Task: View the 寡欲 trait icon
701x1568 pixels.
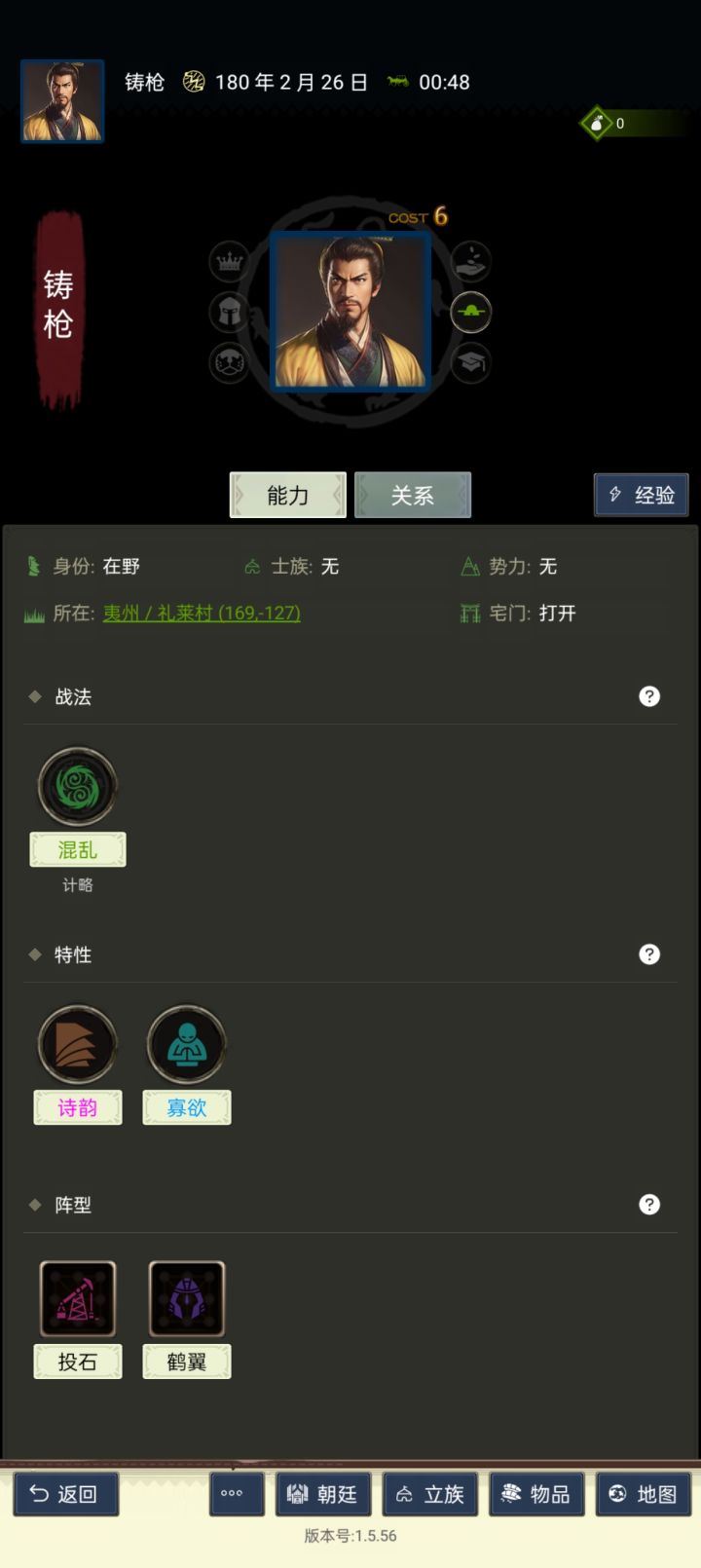Action: (186, 1043)
